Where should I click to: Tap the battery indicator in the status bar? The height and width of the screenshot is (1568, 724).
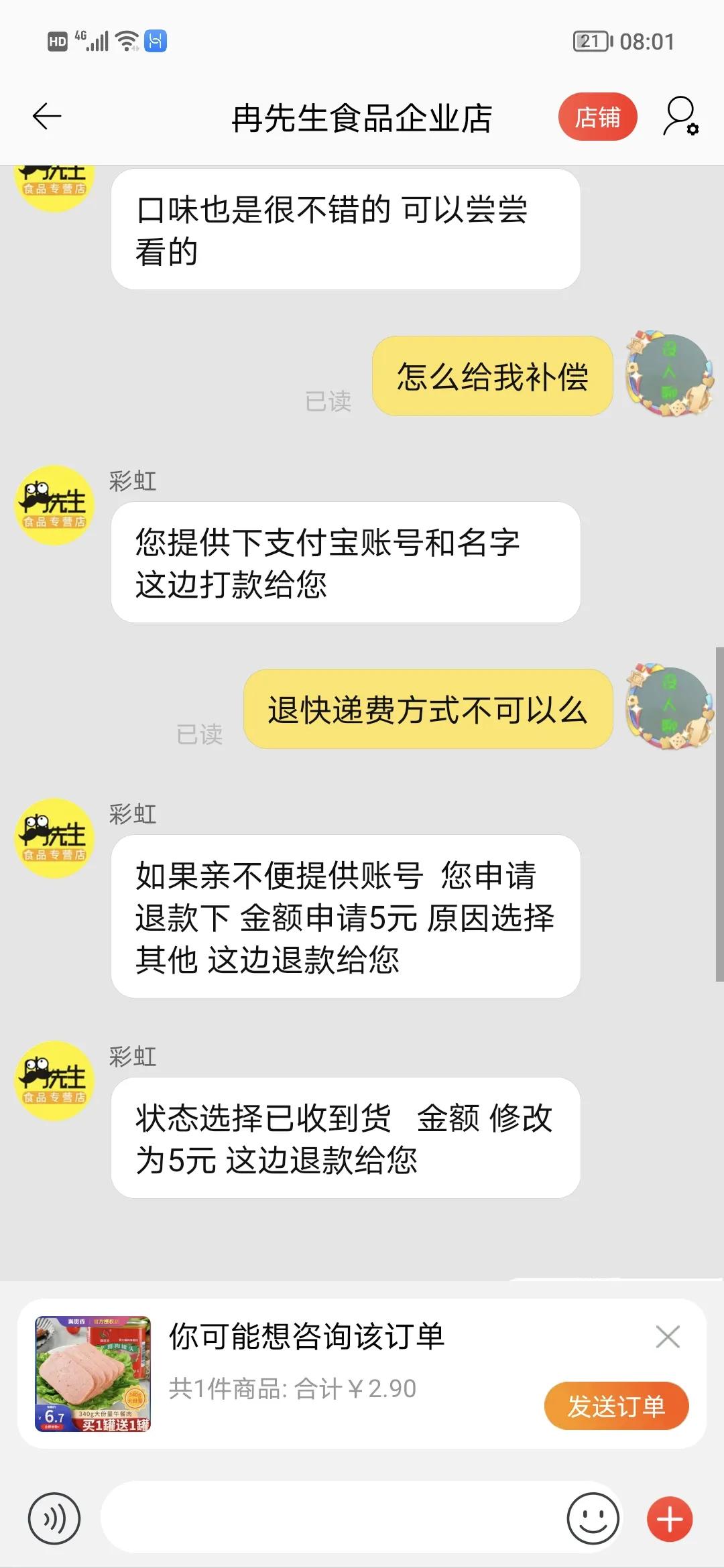(590, 42)
